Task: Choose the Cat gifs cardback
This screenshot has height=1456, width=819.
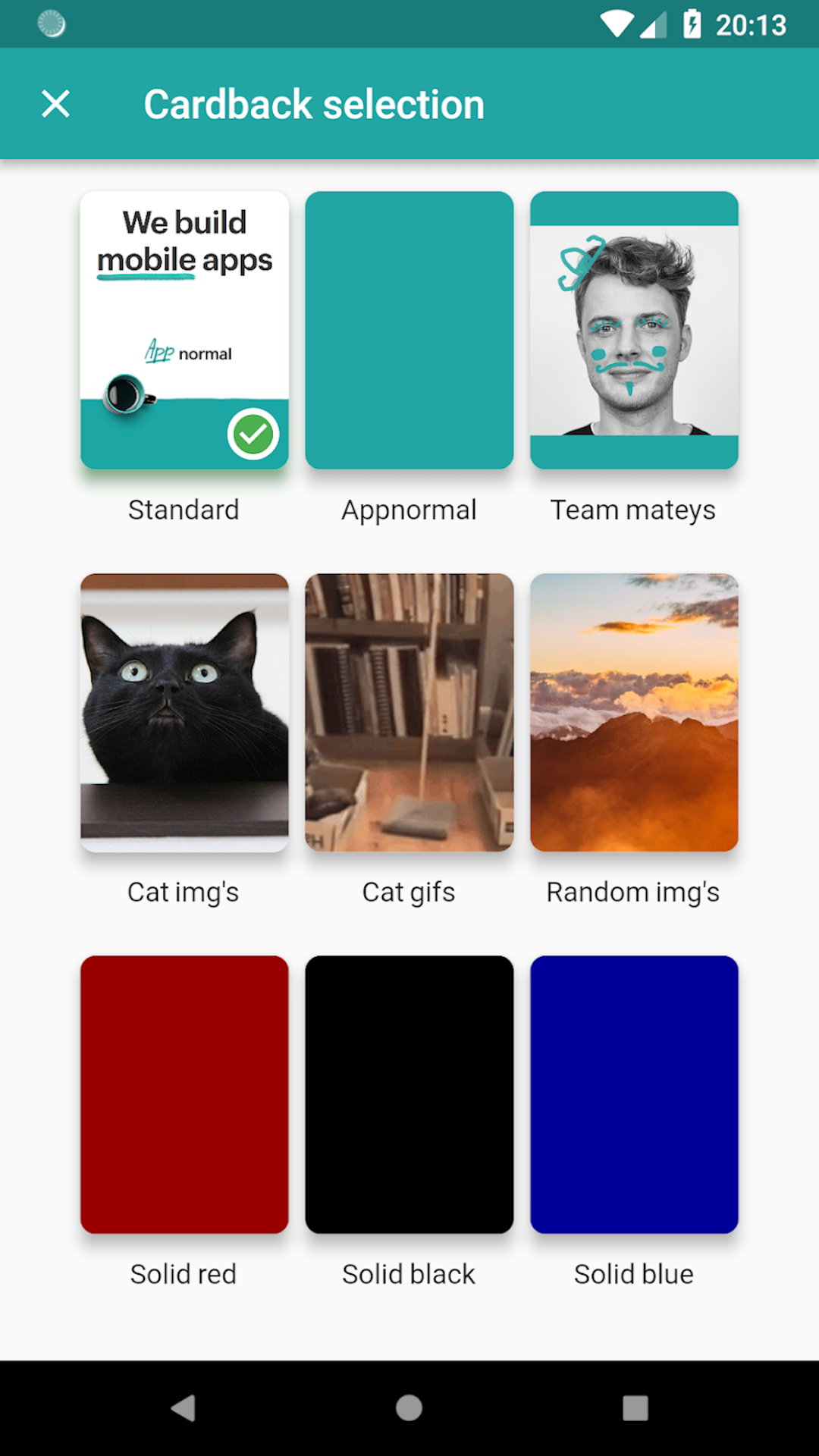Action: [x=409, y=712]
